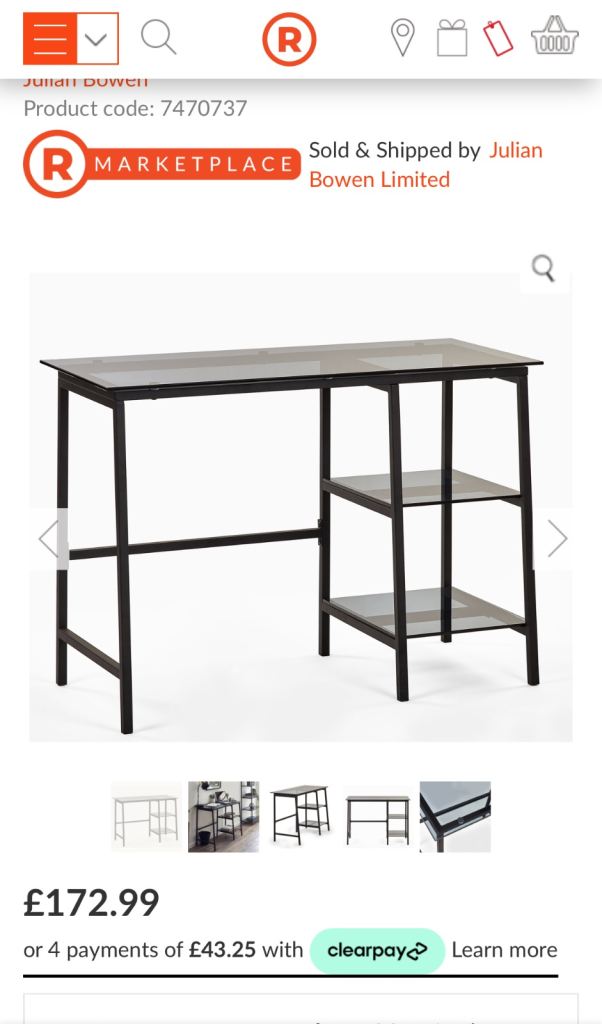Open the store locator pin
The width and height of the screenshot is (602, 1024).
pyautogui.click(x=402, y=38)
